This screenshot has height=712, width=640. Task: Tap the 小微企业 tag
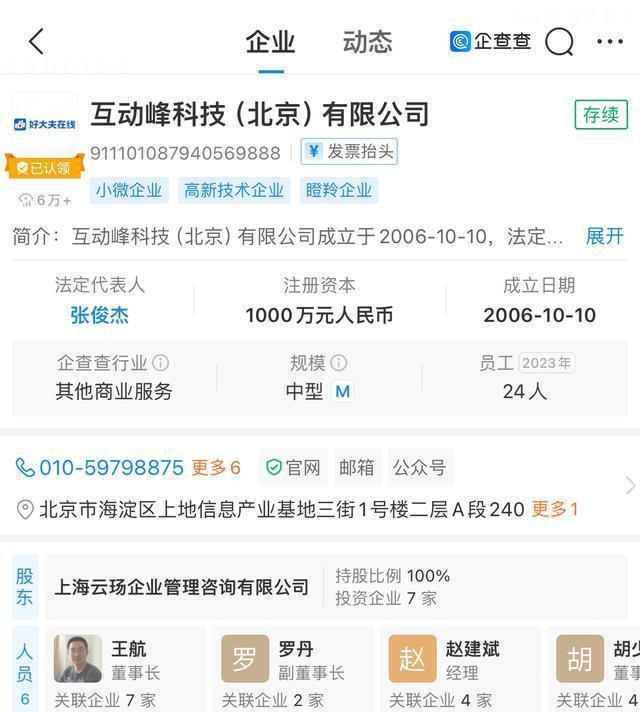[129, 190]
